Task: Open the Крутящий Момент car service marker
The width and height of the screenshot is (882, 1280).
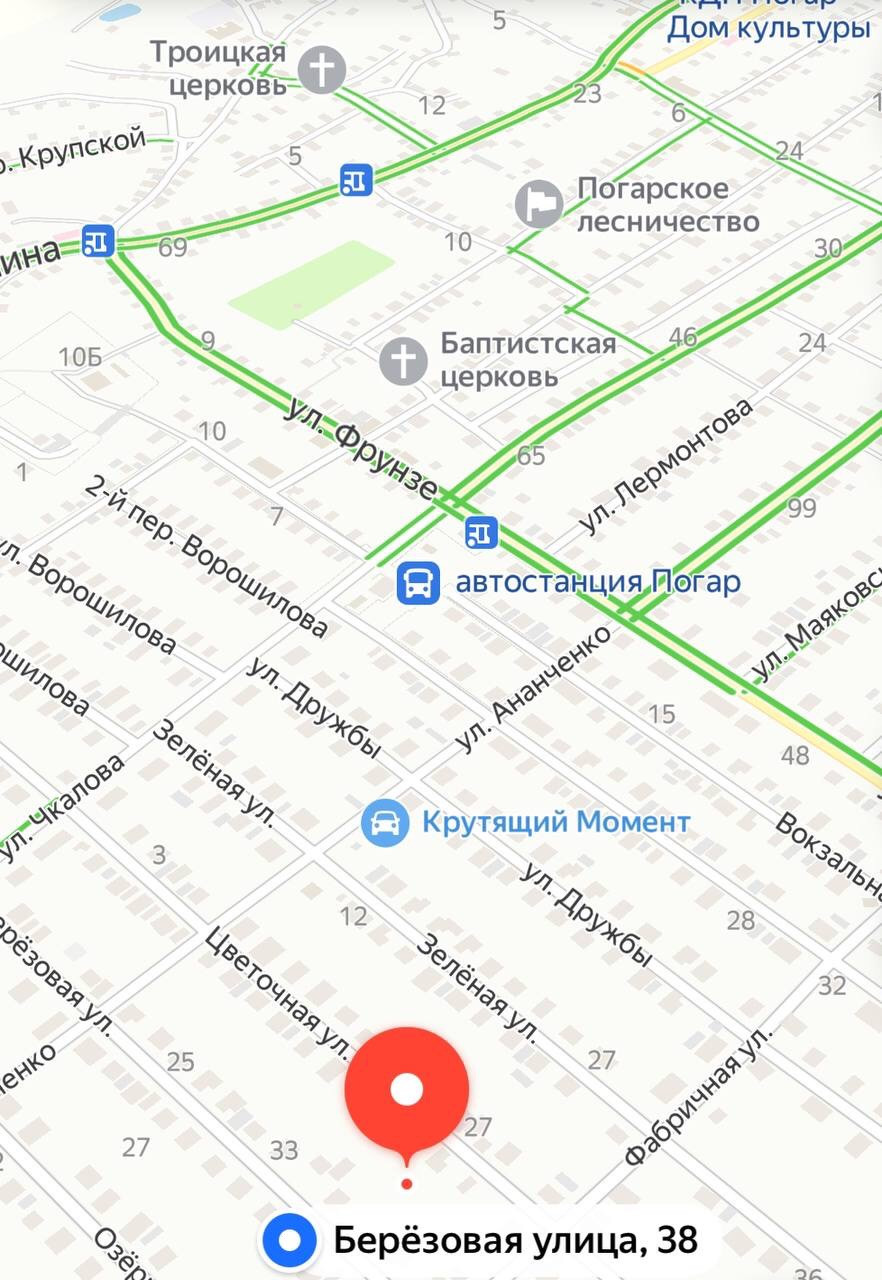Action: pyautogui.click(x=385, y=823)
